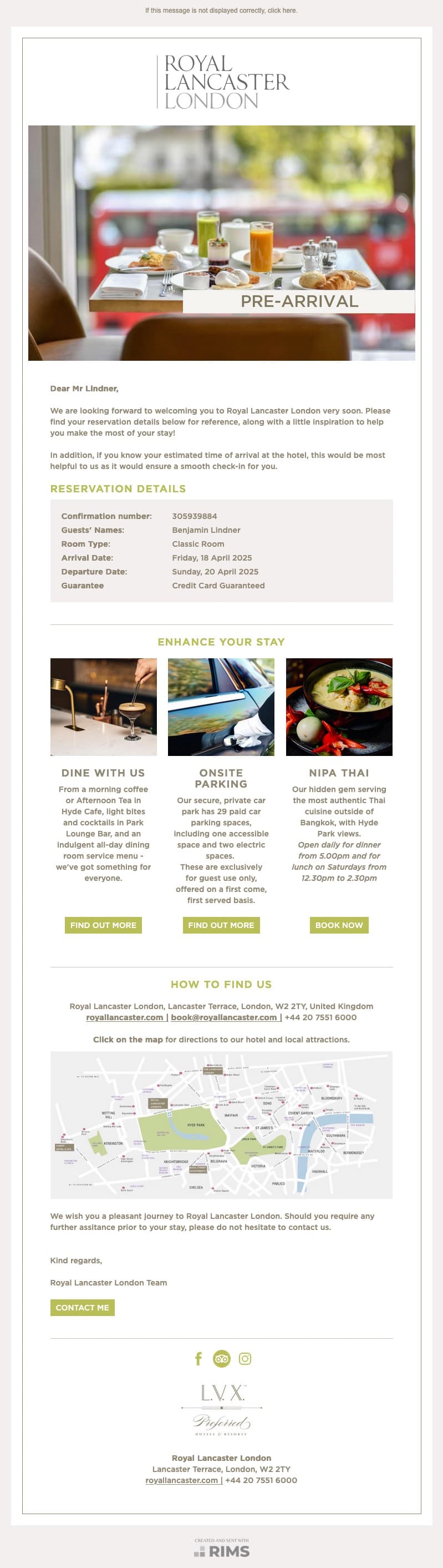The height and width of the screenshot is (1568, 443).
Task: Open the hotel's Facebook page
Action: pyautogui.click(x=198, y=1359)
